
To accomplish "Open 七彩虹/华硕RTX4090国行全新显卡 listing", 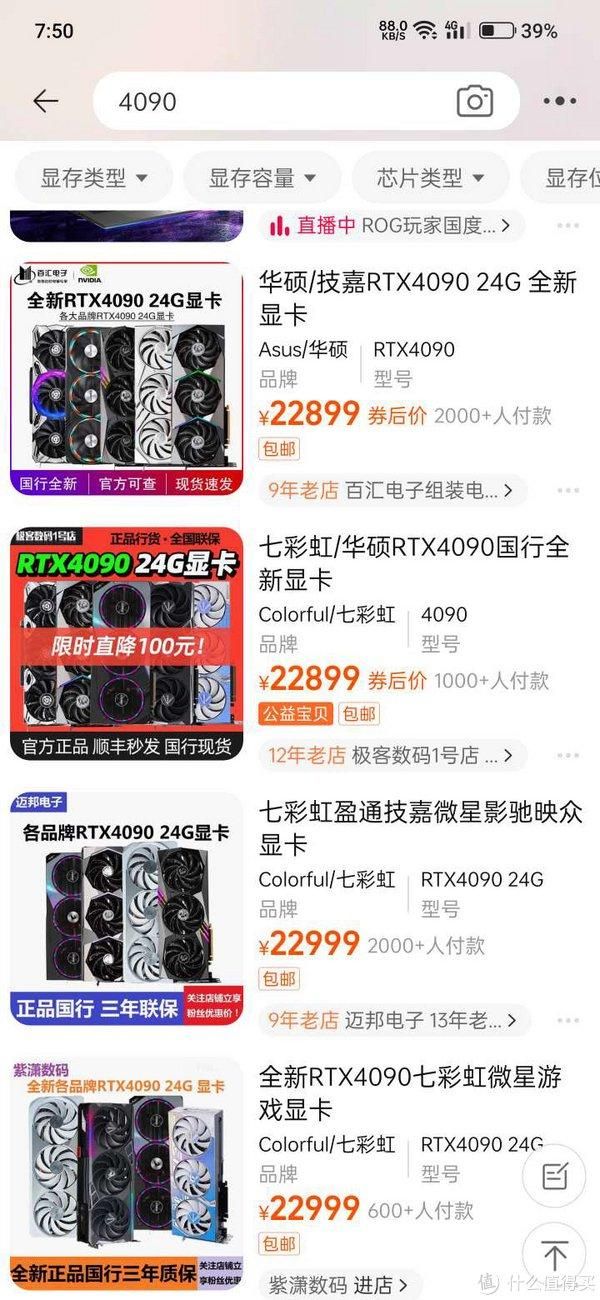I will tap(414, 563).
